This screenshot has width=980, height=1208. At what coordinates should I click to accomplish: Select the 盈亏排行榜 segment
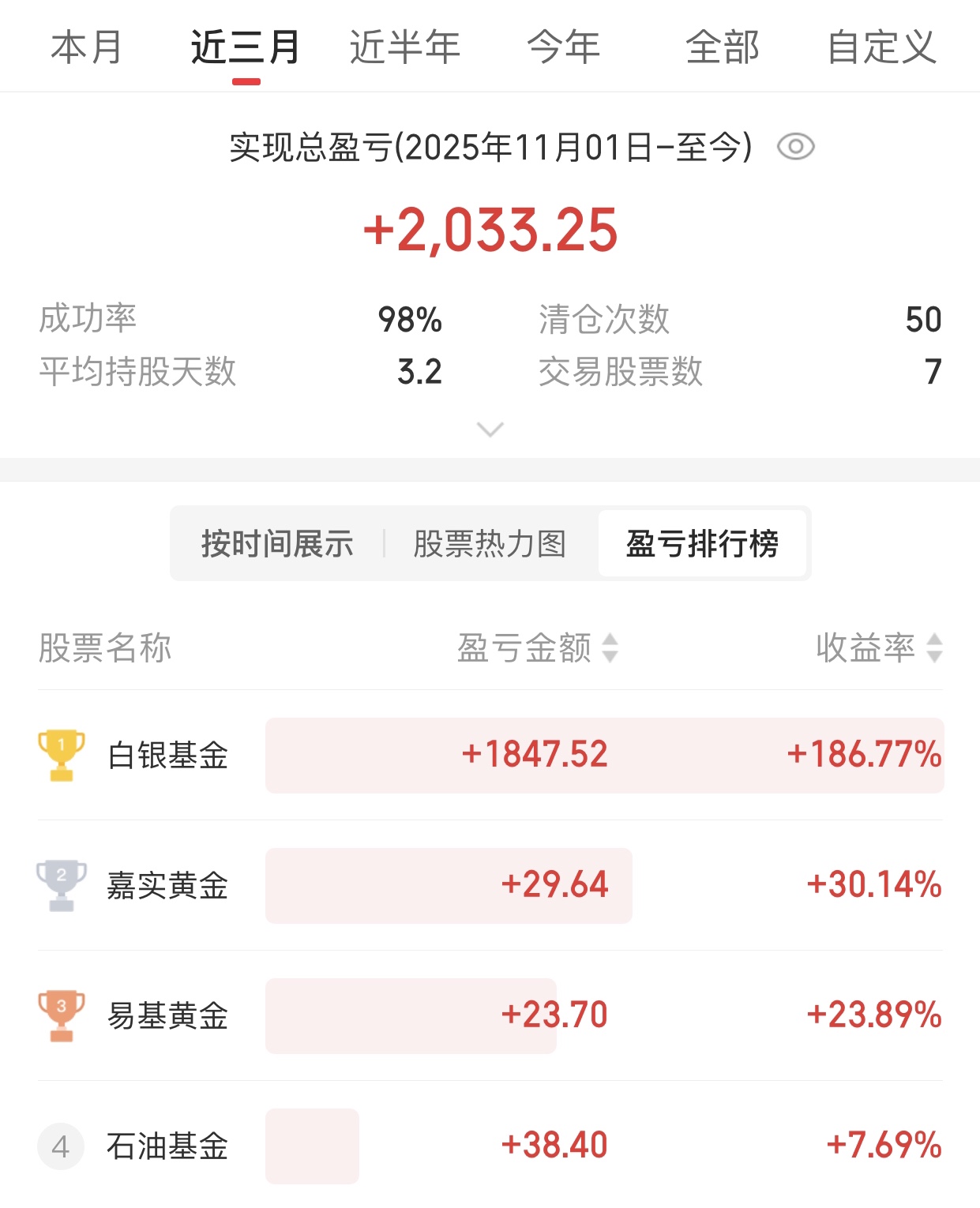coord(702,544)
